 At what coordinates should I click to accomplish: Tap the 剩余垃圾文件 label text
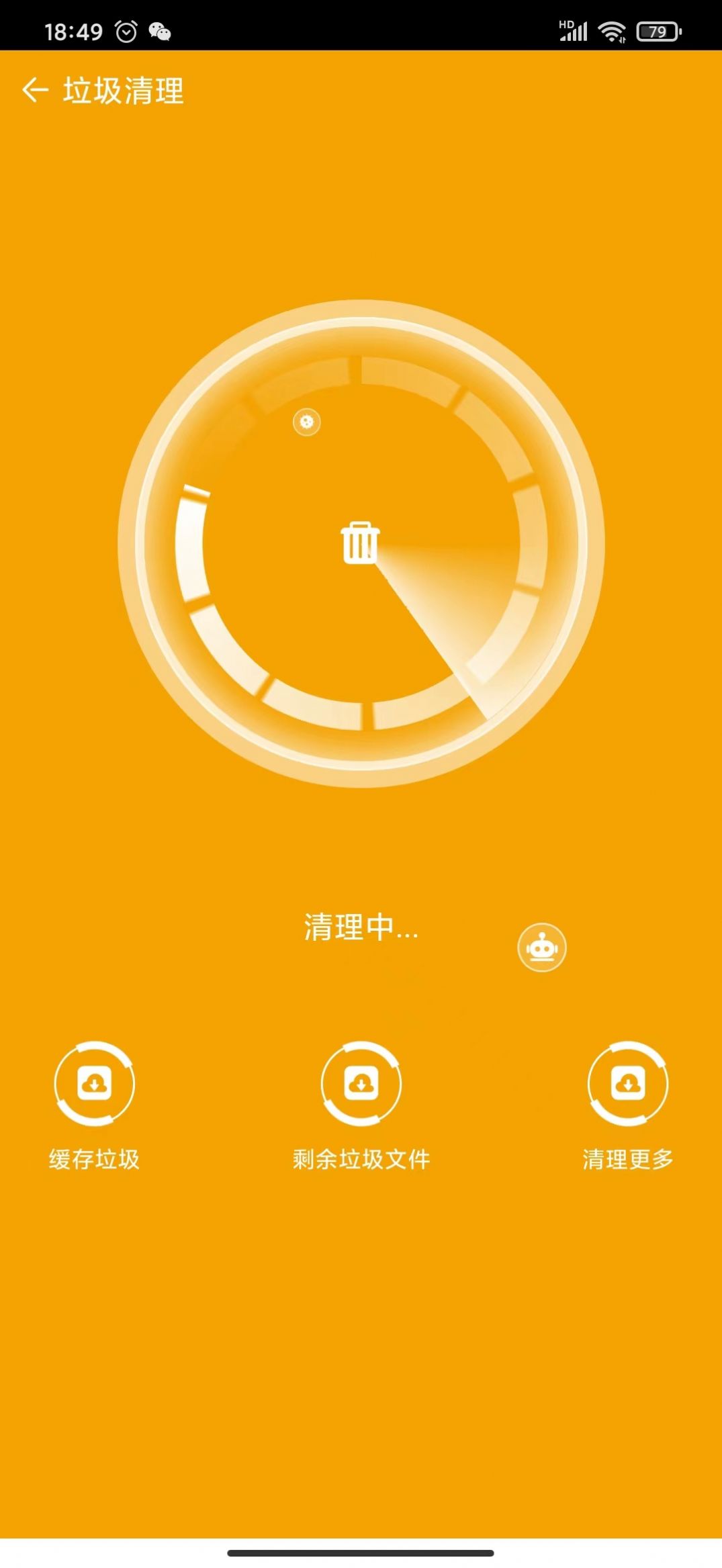pyautogui.click(x=361, y=1157)
